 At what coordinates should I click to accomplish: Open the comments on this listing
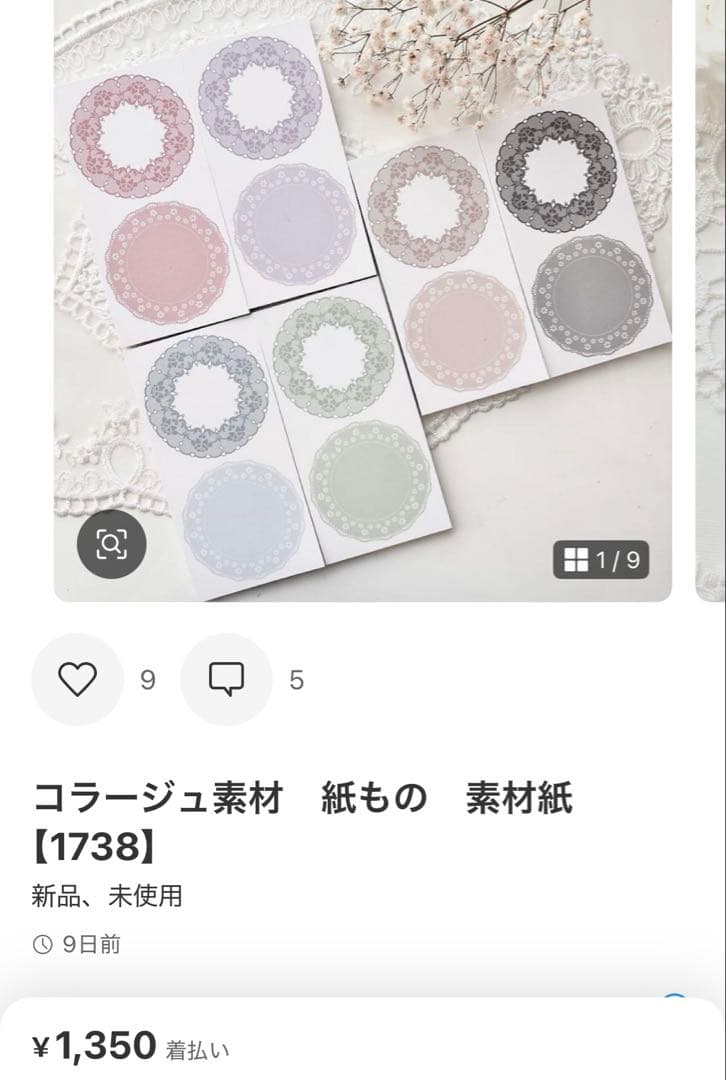pyautogui.click(x=226, y=680)
